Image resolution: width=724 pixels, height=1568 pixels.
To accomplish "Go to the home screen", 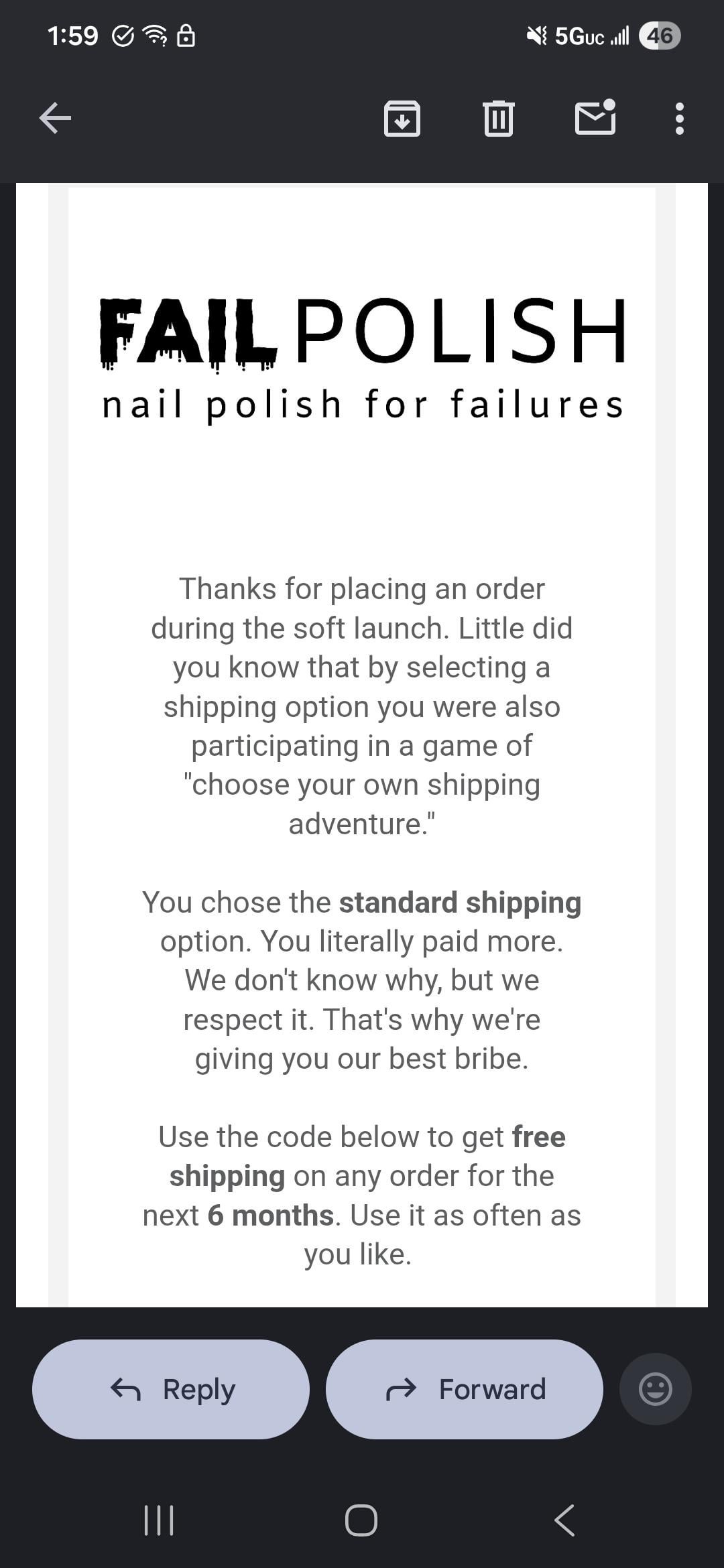I will click(x=361, y=1520).
